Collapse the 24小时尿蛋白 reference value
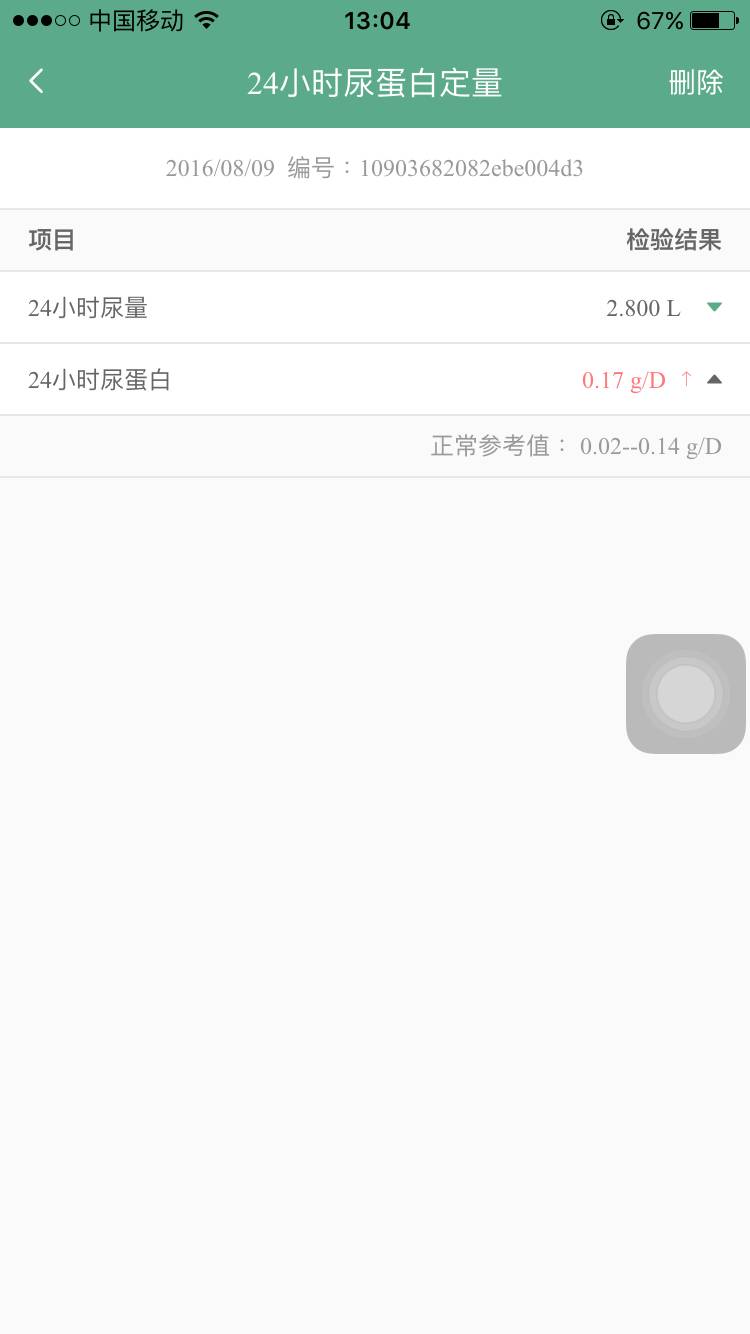750x1334 pixels. point(714,379)
